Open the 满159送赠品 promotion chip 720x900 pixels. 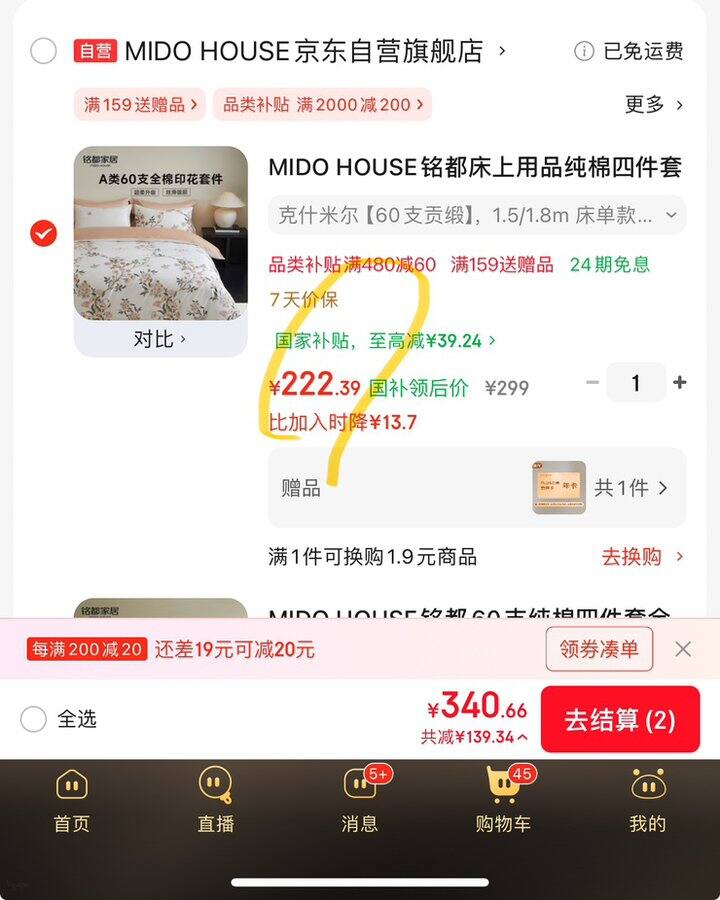point(140,104)
